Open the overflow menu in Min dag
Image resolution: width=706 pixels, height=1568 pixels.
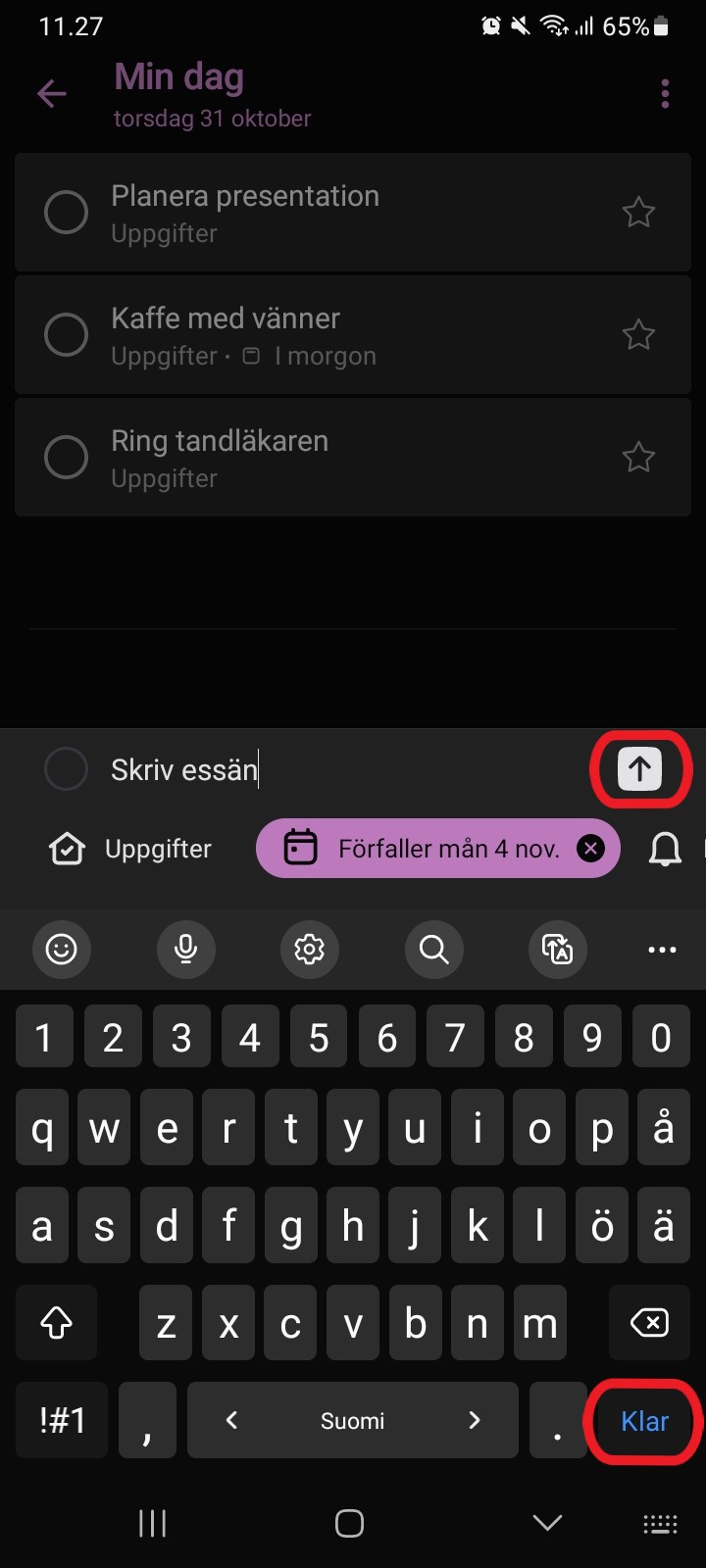click(x=665, y=94)
